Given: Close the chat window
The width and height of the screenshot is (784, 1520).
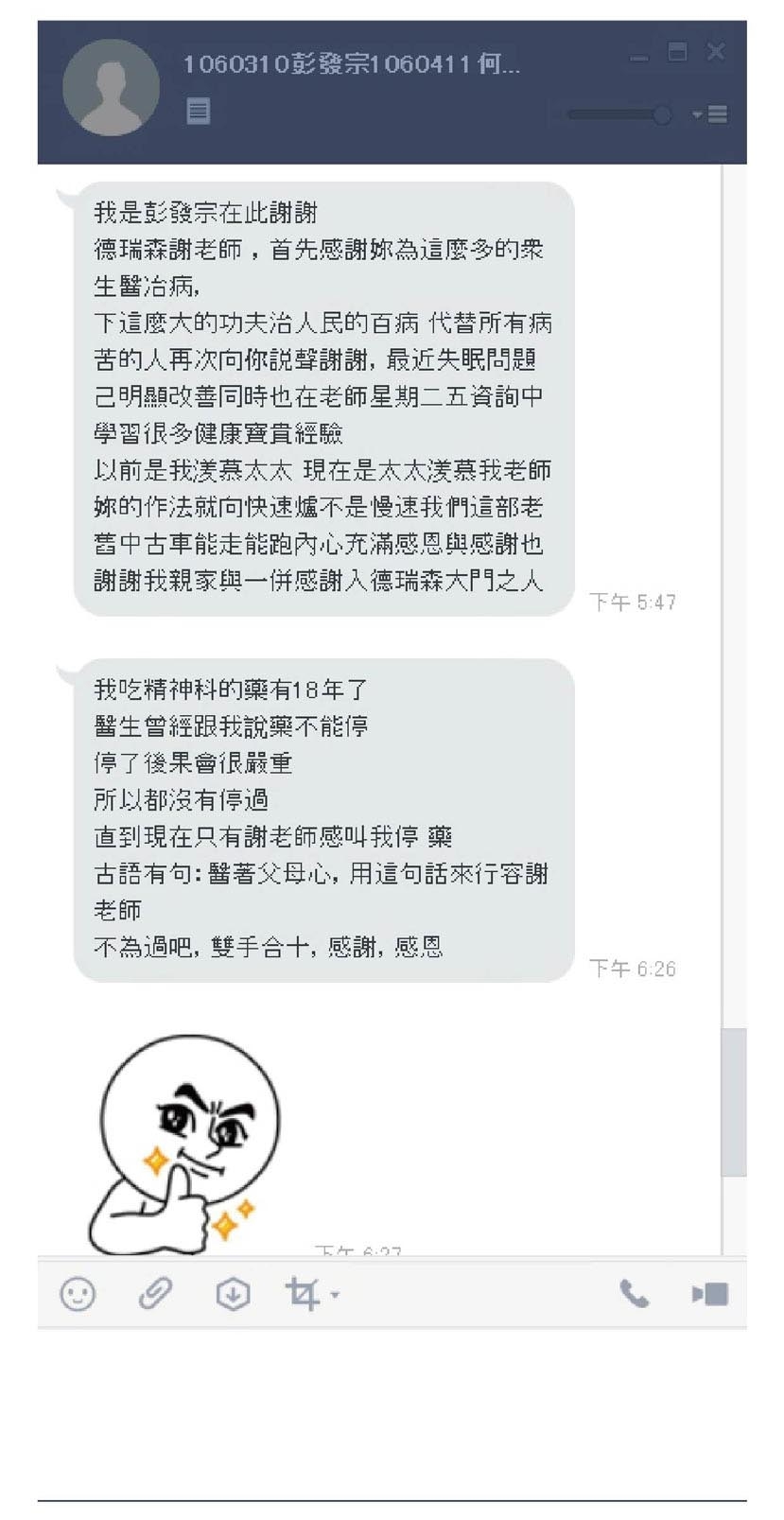Looking at the screenshot, I should click(716, 52).
